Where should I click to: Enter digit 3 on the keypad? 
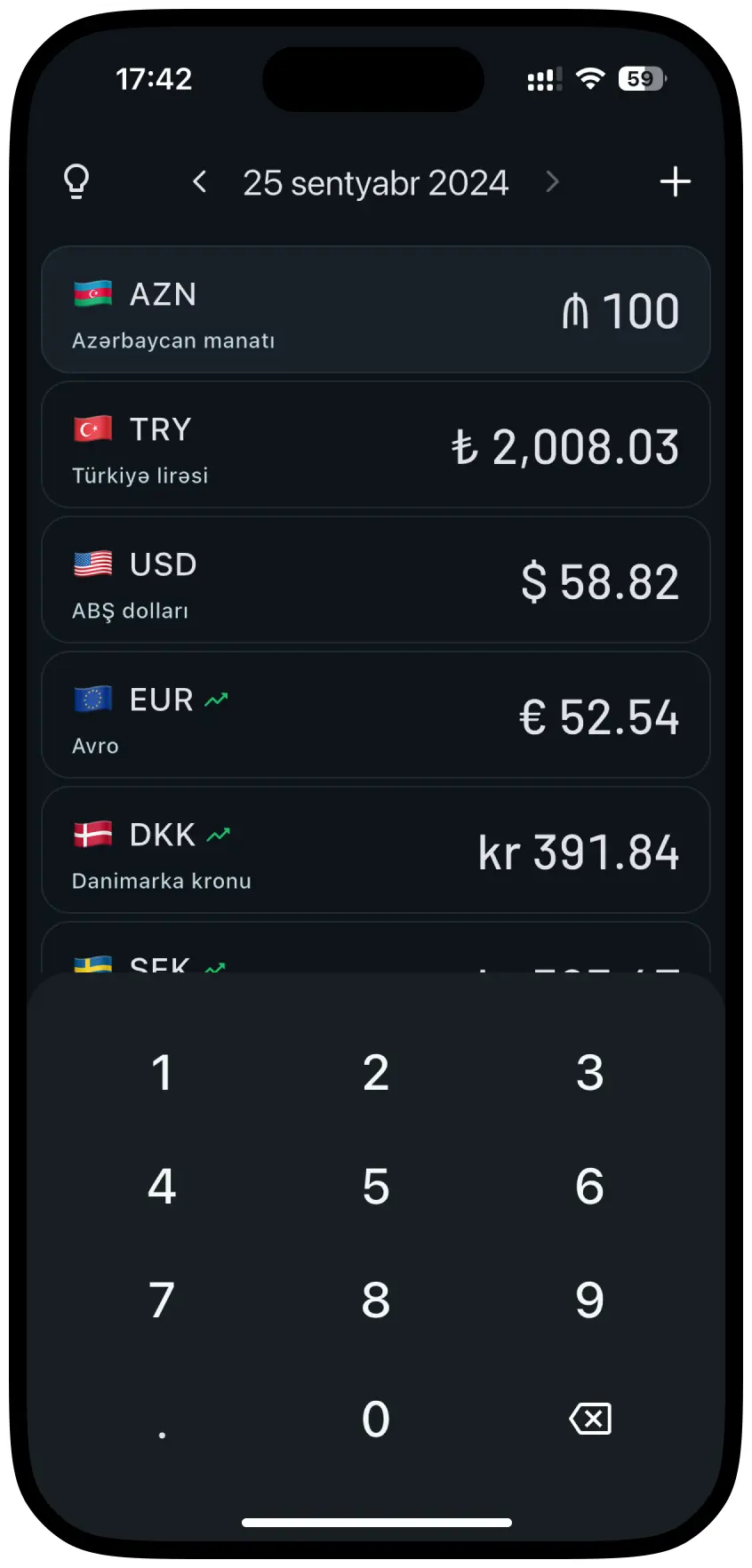pyautogui.click(x=589, y=1072)
